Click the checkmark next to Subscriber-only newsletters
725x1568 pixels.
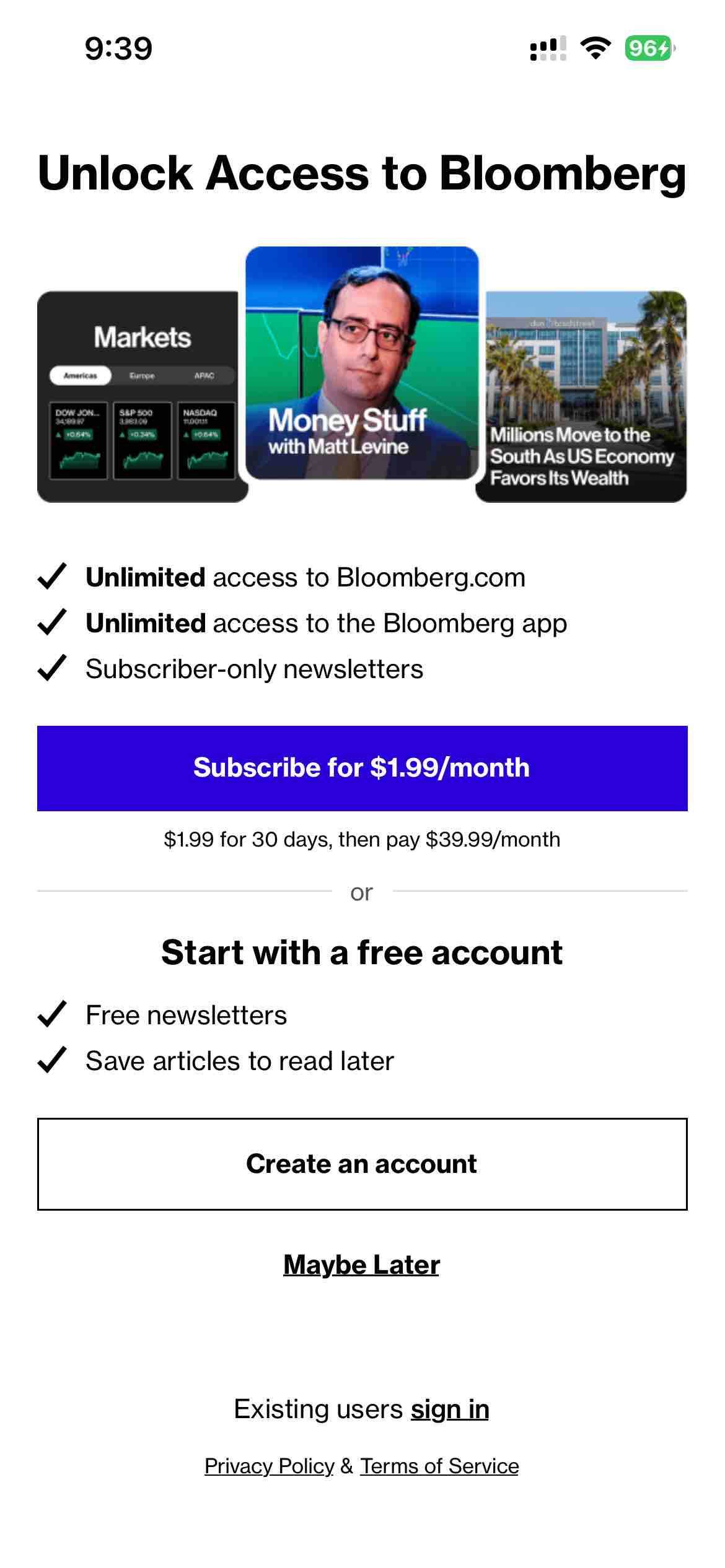pyautogui.click(x=53, y=668)
